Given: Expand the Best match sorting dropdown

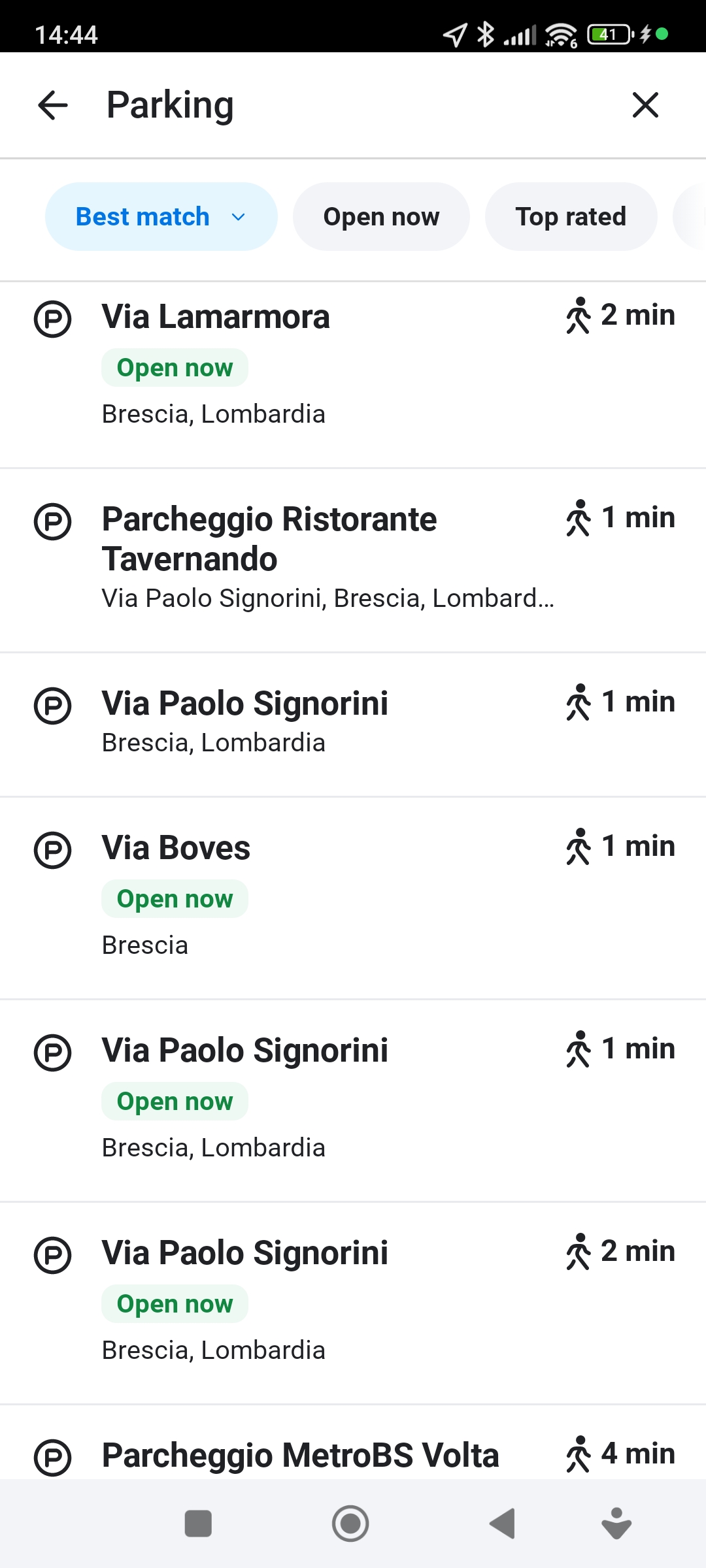Looking at the screenshot, I should [161, 217].
